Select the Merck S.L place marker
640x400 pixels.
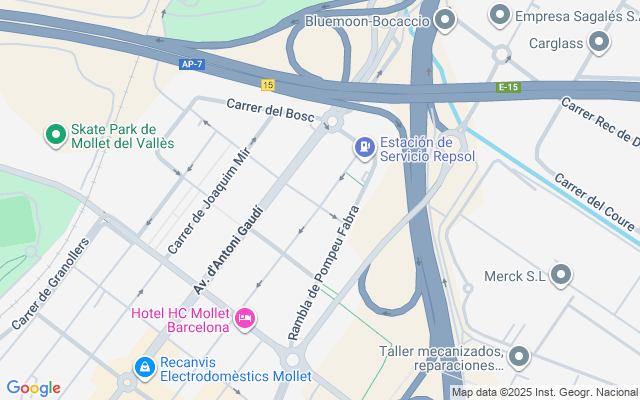pos(561,275)
